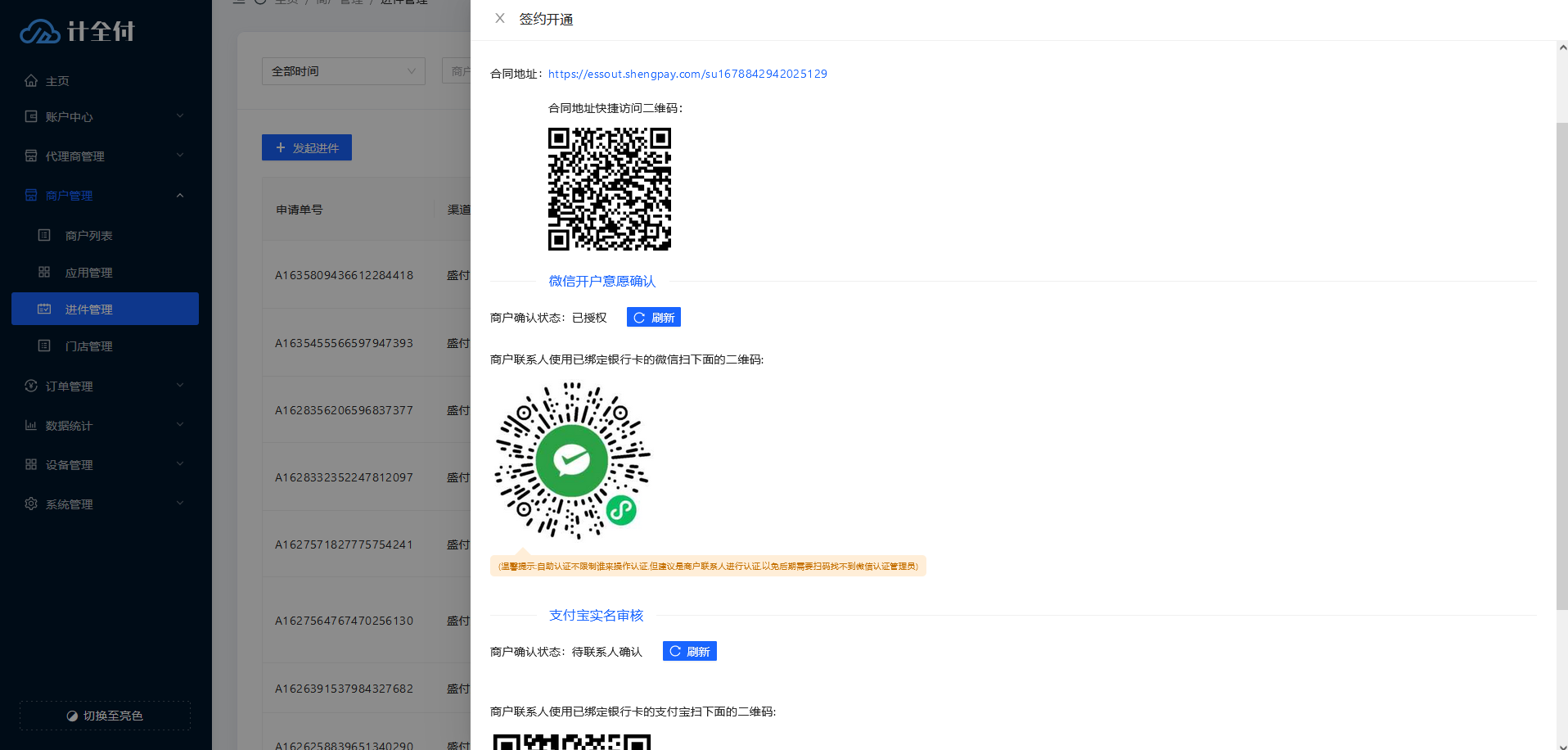Refresh 支付宝实名审核 merchant status
1568x750 pixels.
(689, 651)
